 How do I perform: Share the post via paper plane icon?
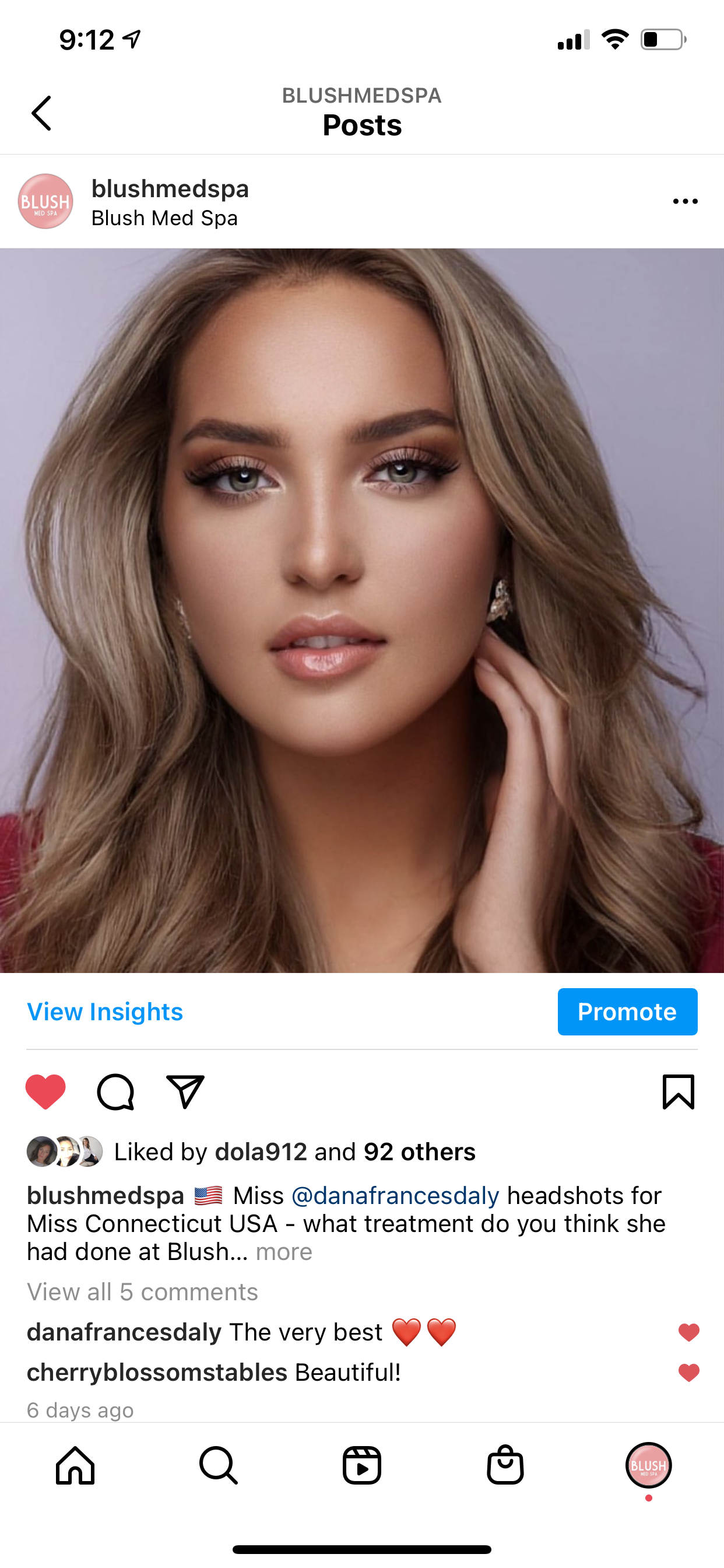pyautogui.click(x=185, y=1092)
